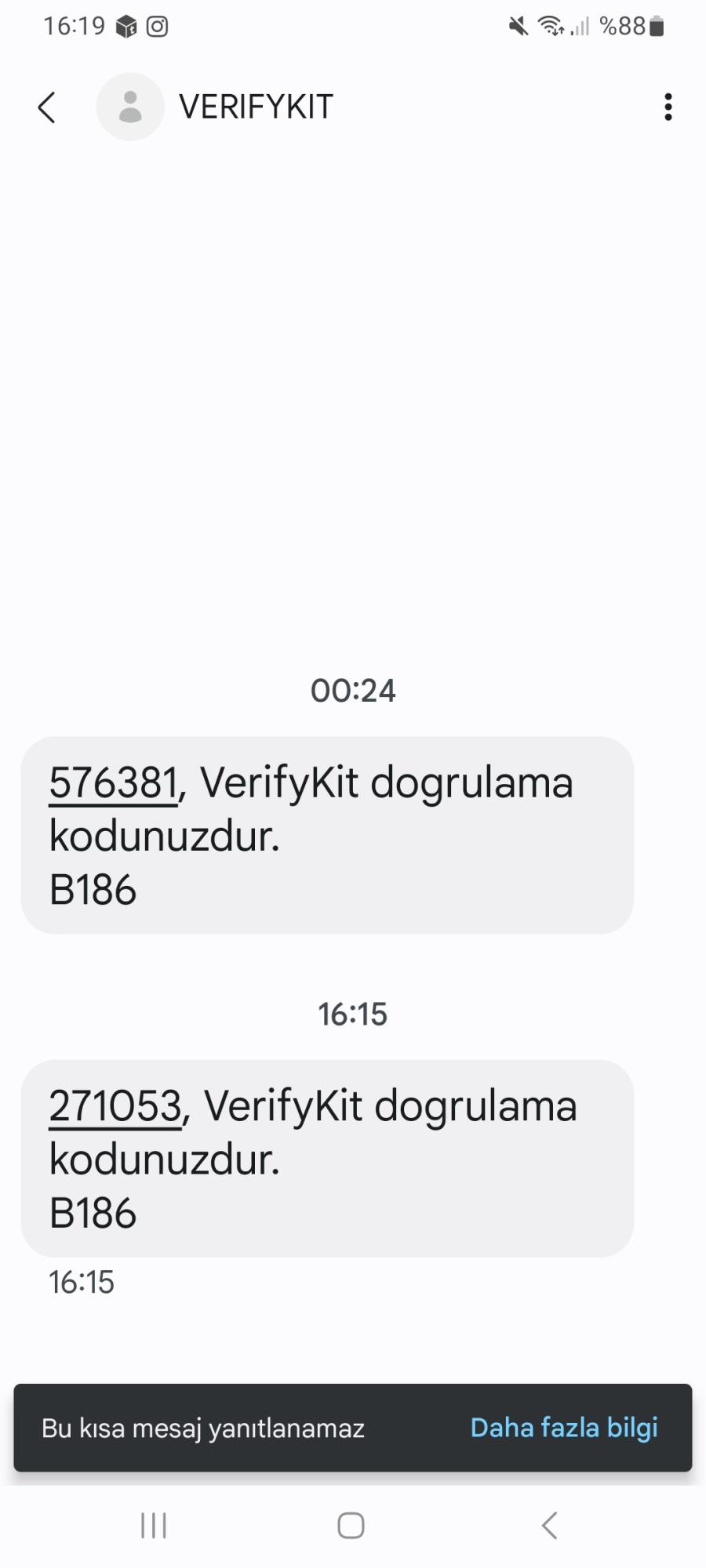This screenshot has height=1568, width=706.
Task: Tap the clock showing 16:19 in status bar
Action: [x=75, y=26]
